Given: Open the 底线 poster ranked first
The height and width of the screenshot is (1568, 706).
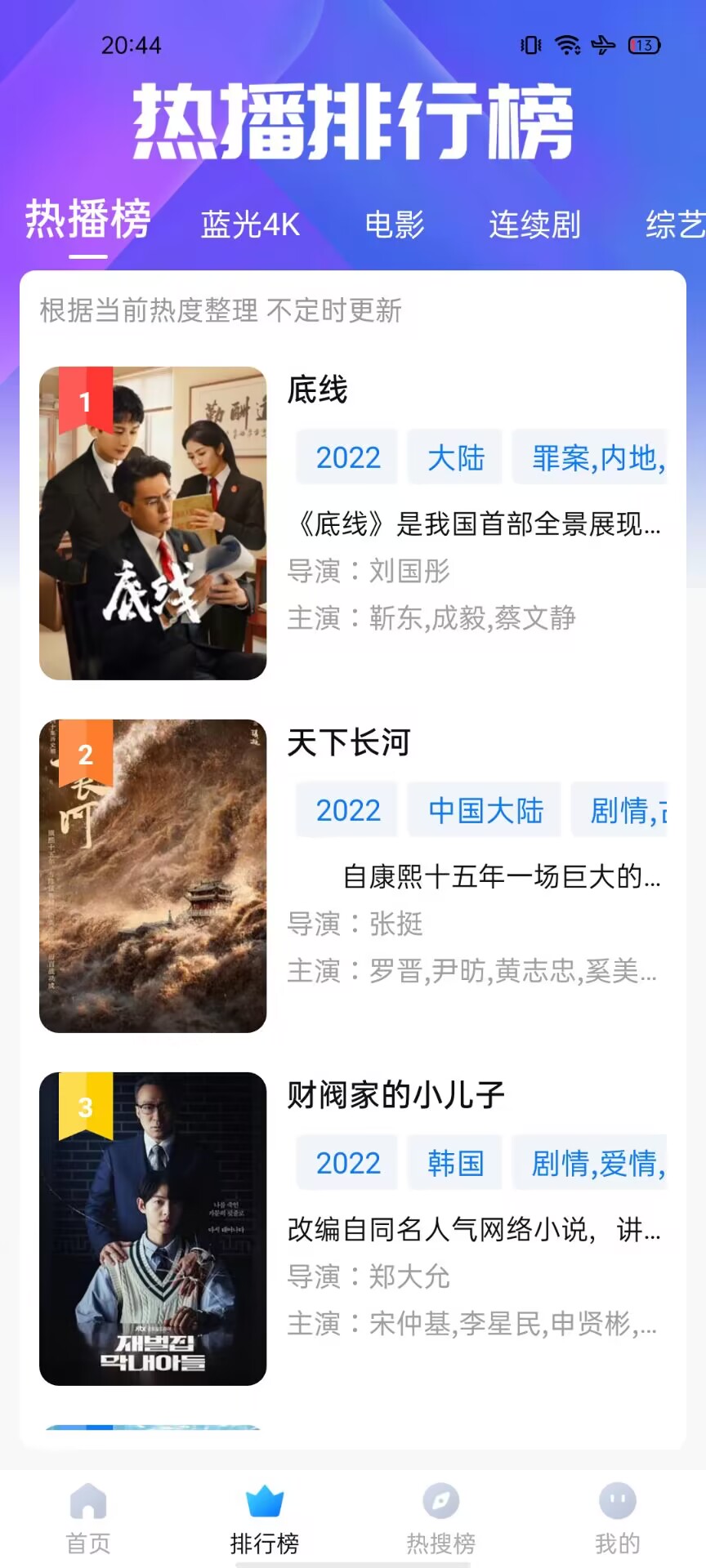Looking at the screenshot, I should point(153,523).
